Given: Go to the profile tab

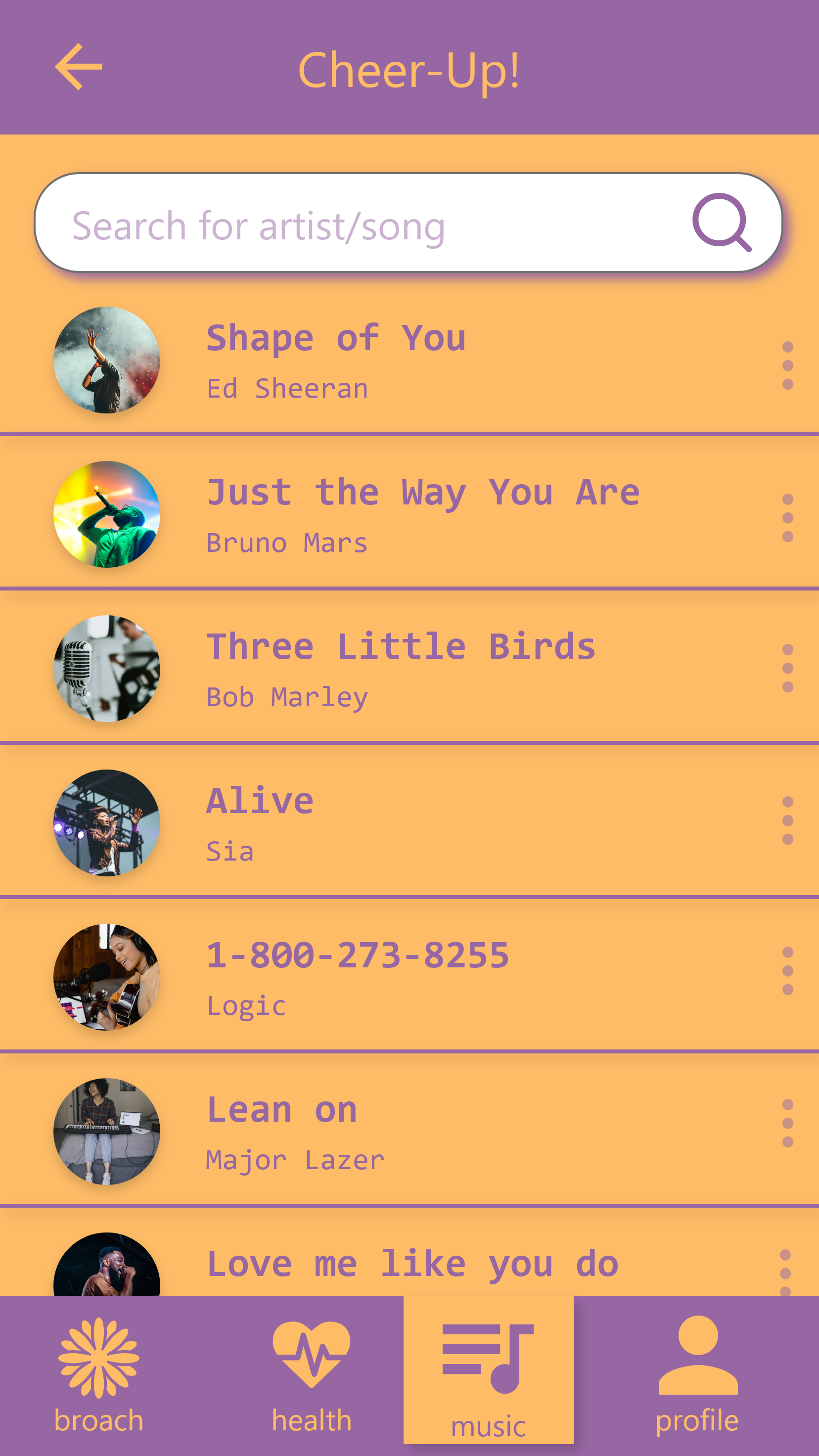Looking at the screenshot, I should [x=697, y=1374].
